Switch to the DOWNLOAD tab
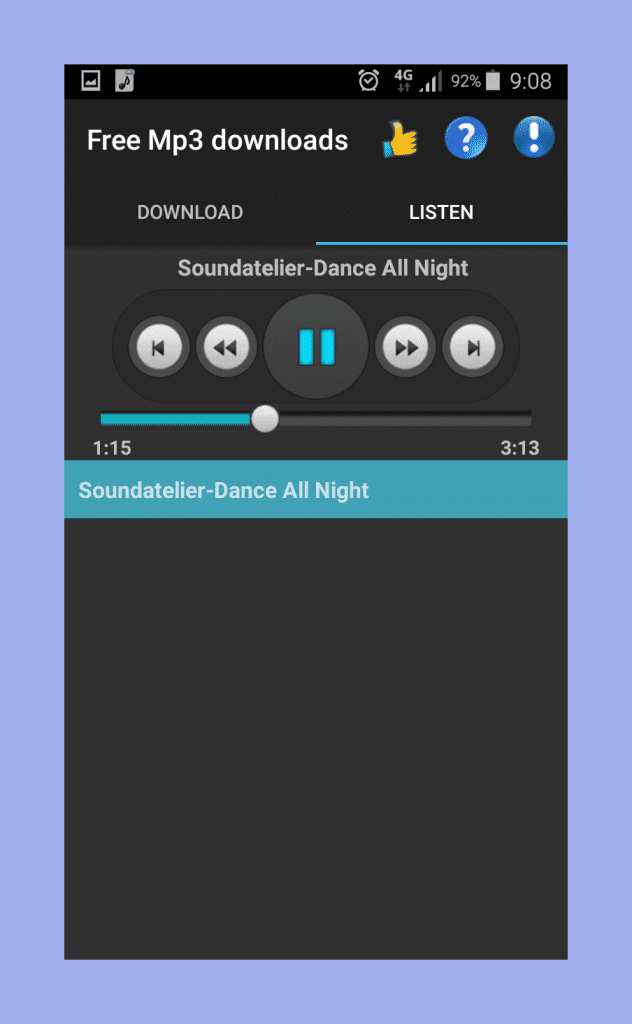The image size is (632, 1024). 190,212
